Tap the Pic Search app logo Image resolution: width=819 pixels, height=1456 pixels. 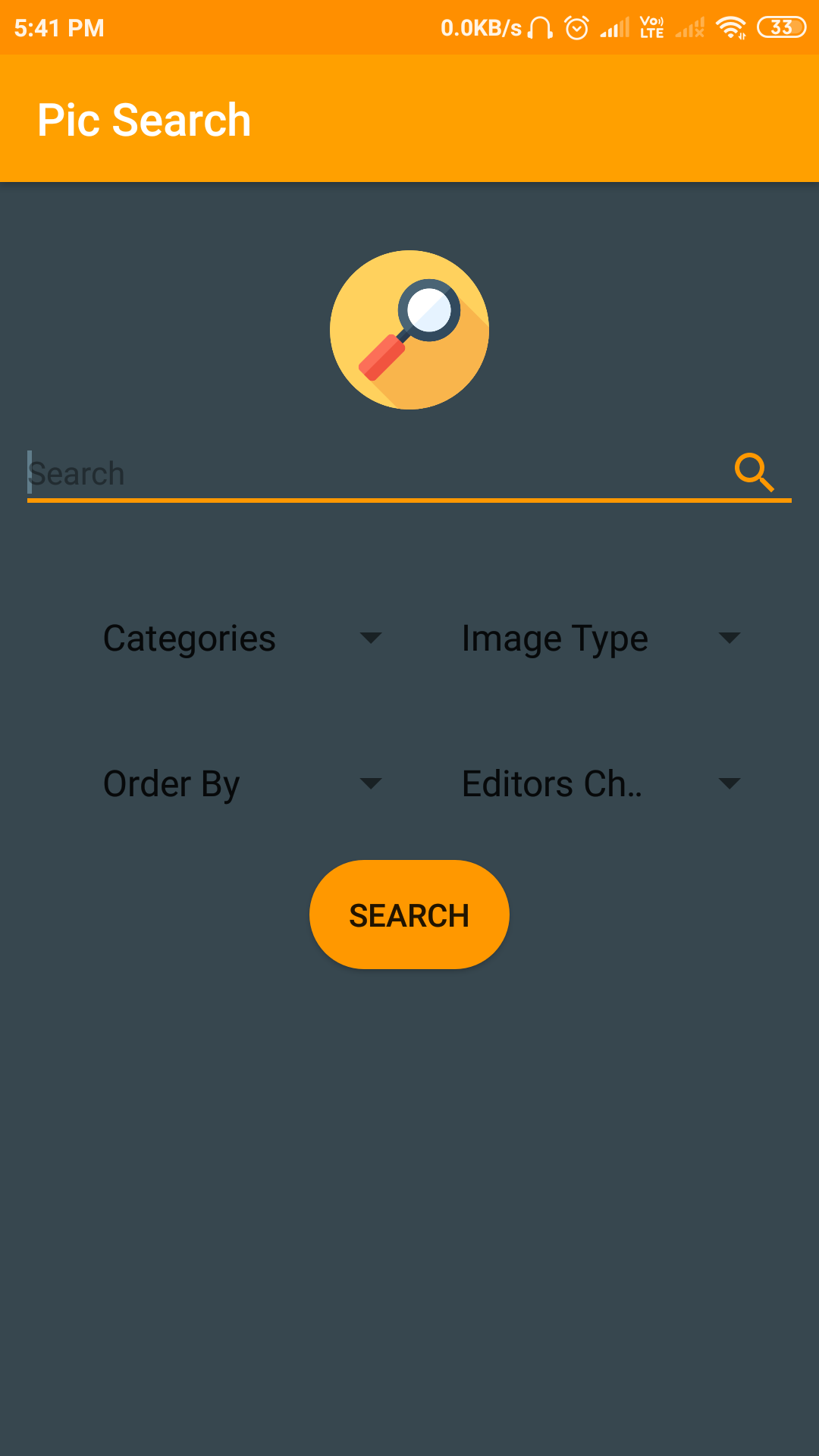[409, 329]
